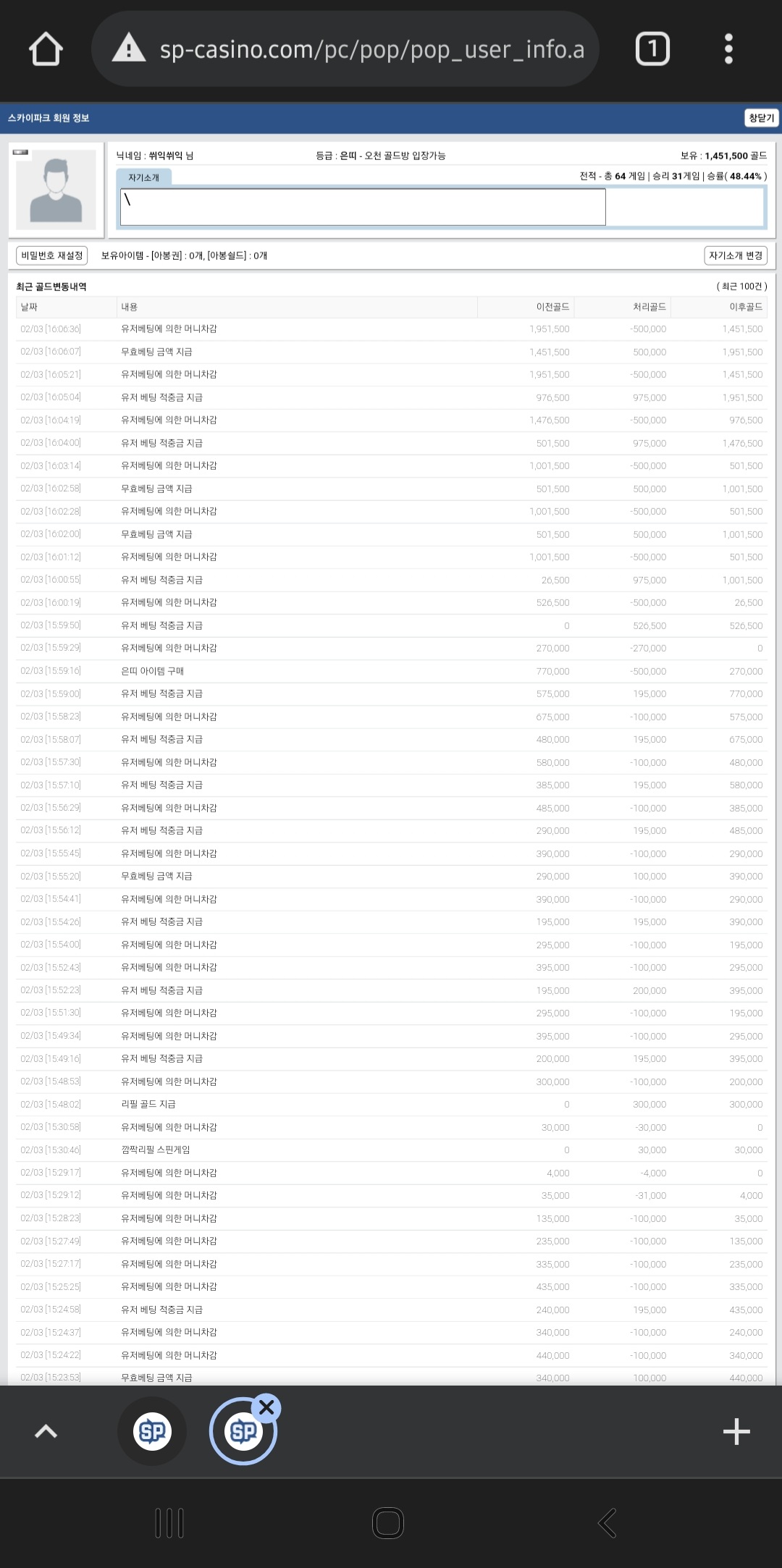Go back using the system back button
Screen dimensions: 782x1568
tap(608, 1523)
